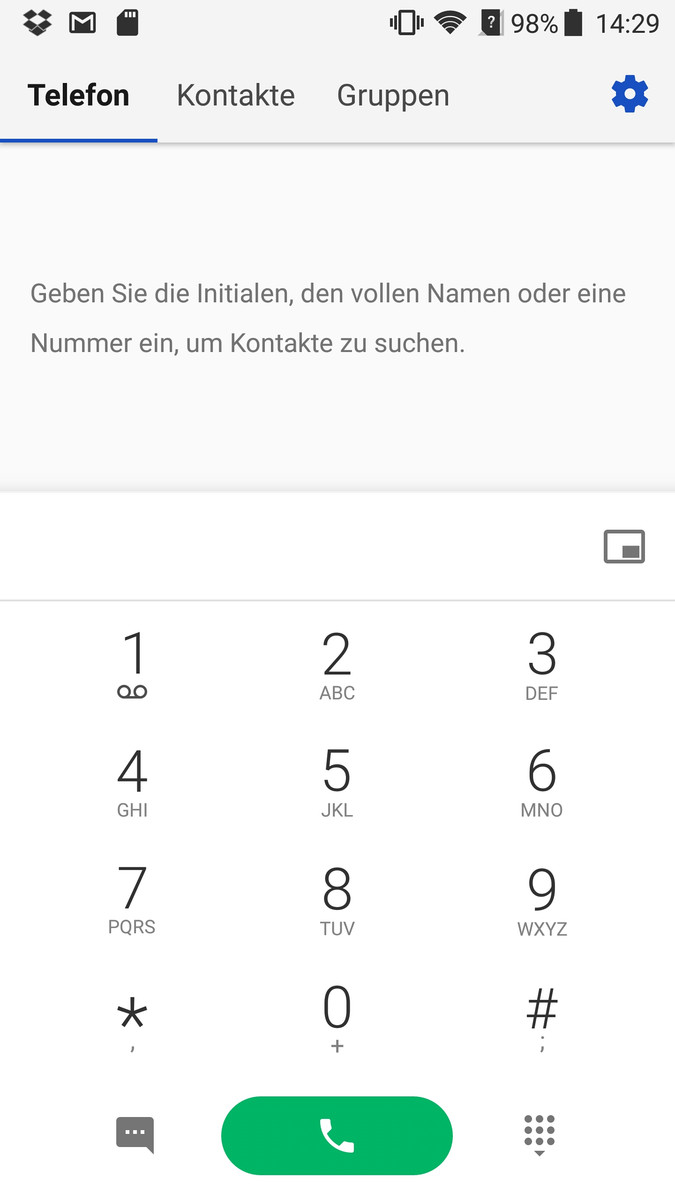Open the message icon beside call button
The width and height of the screenshot is (675, 1200).
click(x=135, y=1135)
